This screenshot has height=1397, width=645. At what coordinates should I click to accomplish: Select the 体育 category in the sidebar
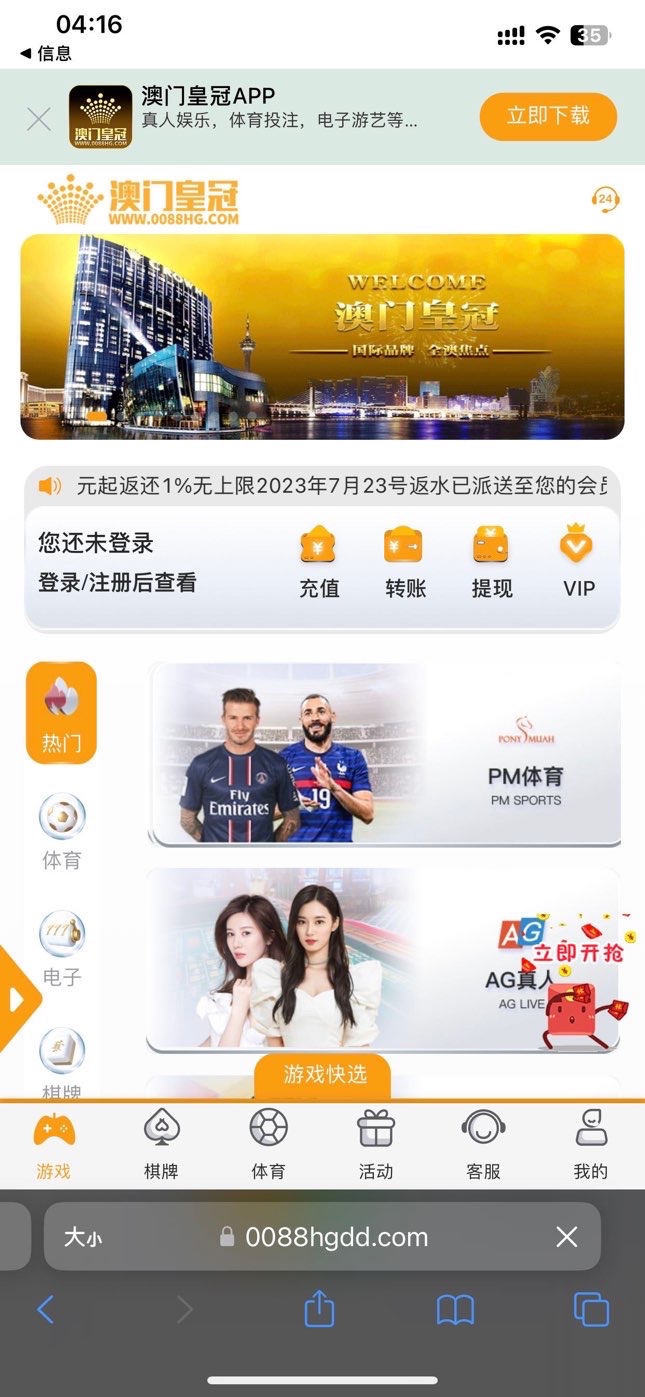click(61, 831)
